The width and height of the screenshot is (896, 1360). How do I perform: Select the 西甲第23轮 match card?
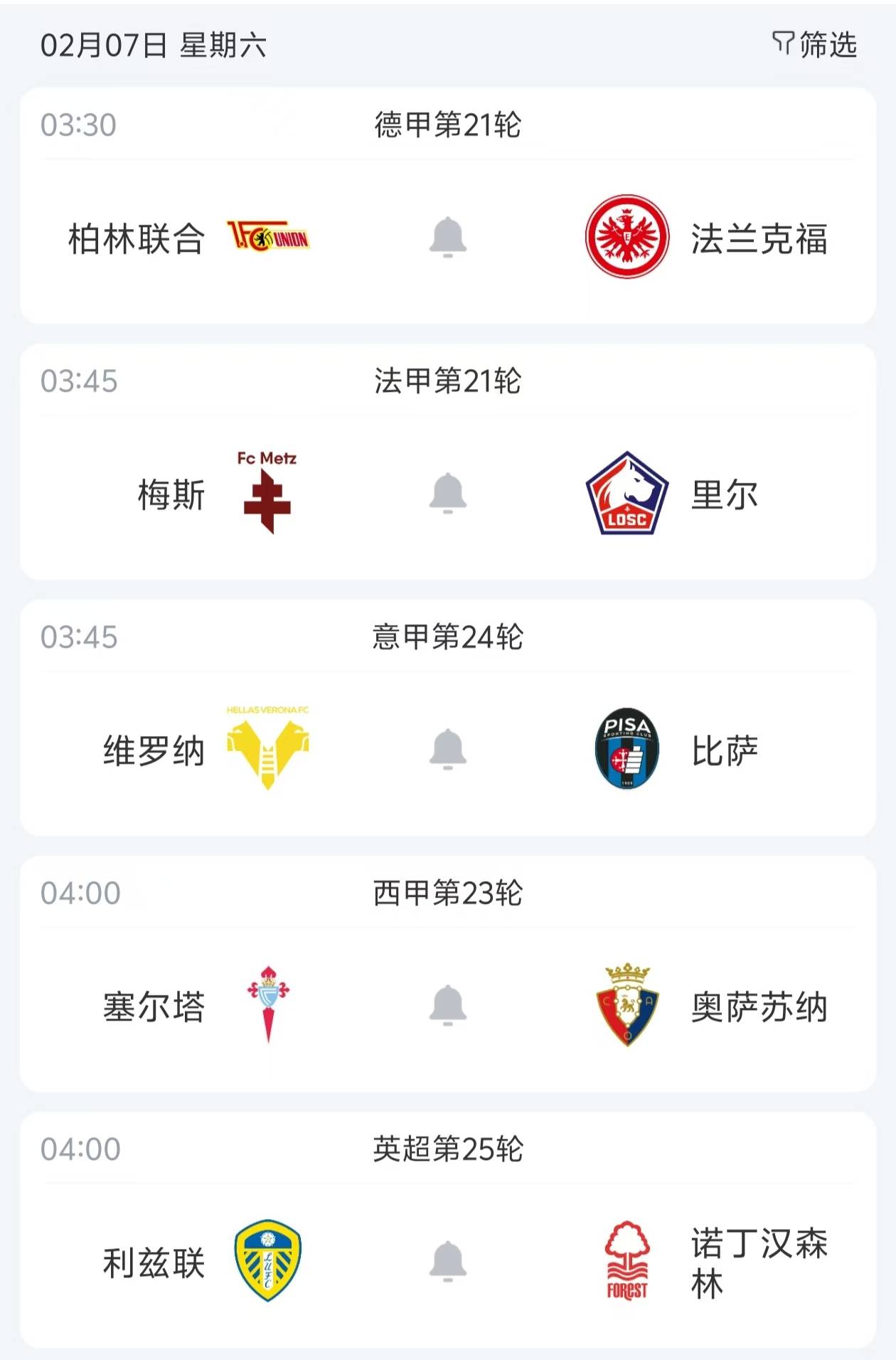(x=448, y=893)
